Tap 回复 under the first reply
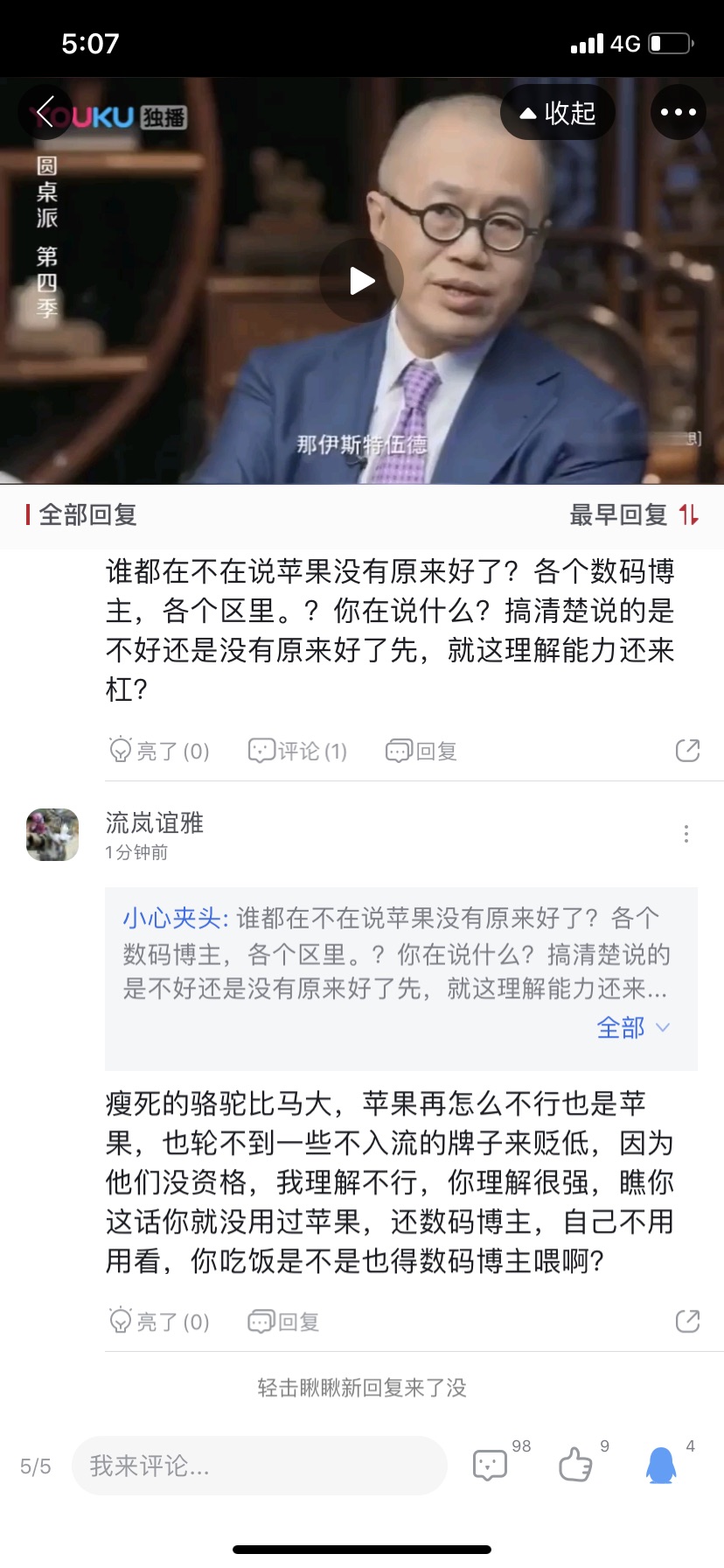 [421, 751]
